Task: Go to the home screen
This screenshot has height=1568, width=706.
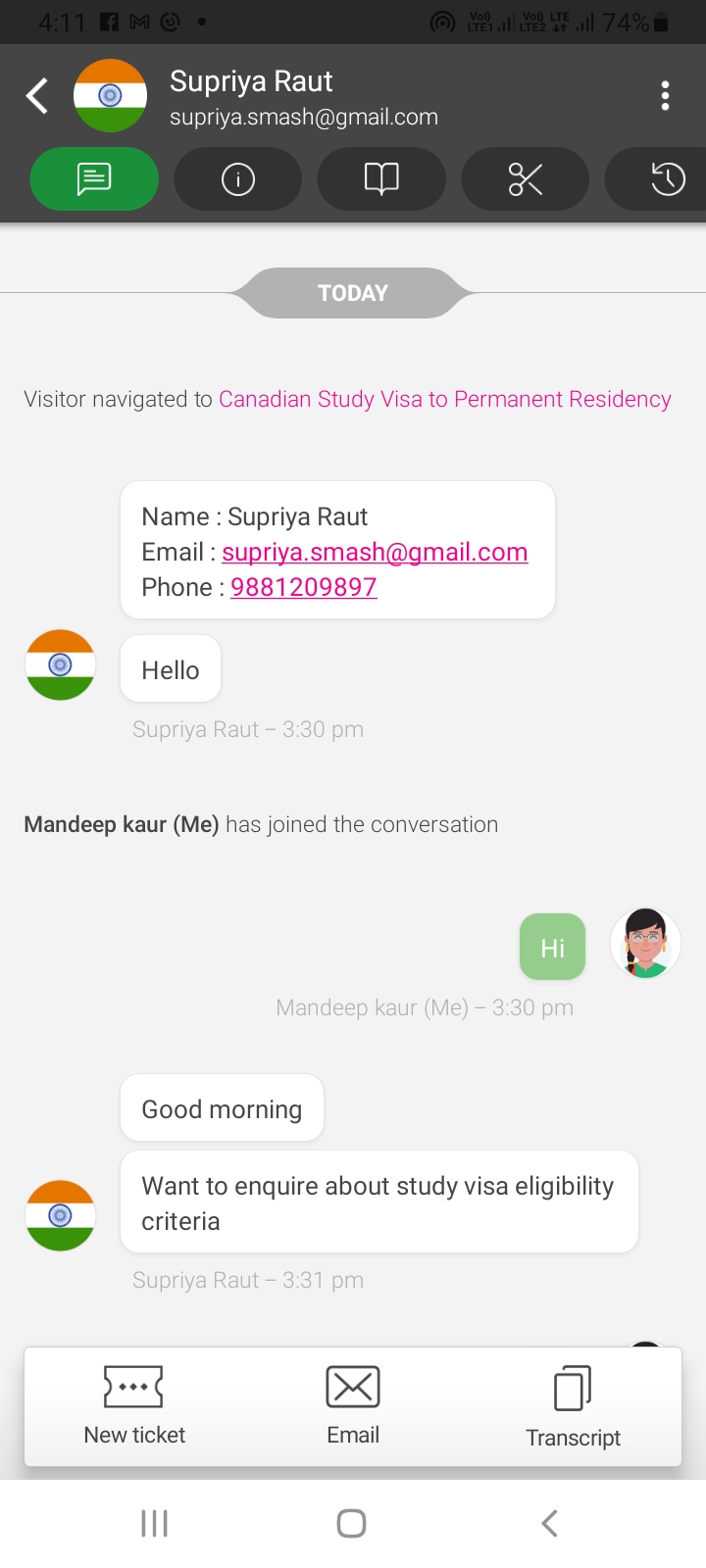Action: pos(352,1523)
